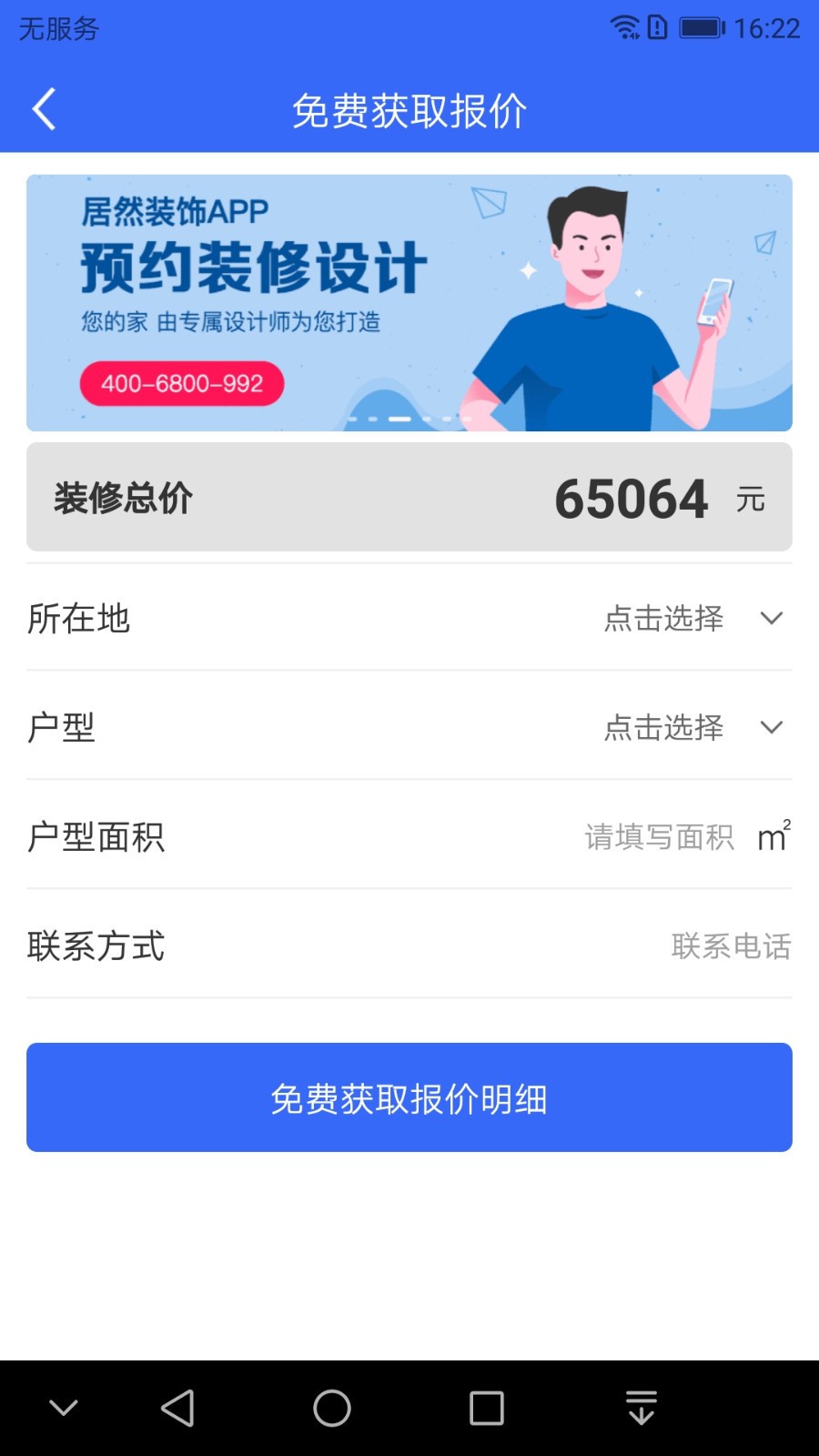Viewport: 819px width, 1456px height.
Task: Tap the 免费获取报价明细 button
Action: 409,1097
